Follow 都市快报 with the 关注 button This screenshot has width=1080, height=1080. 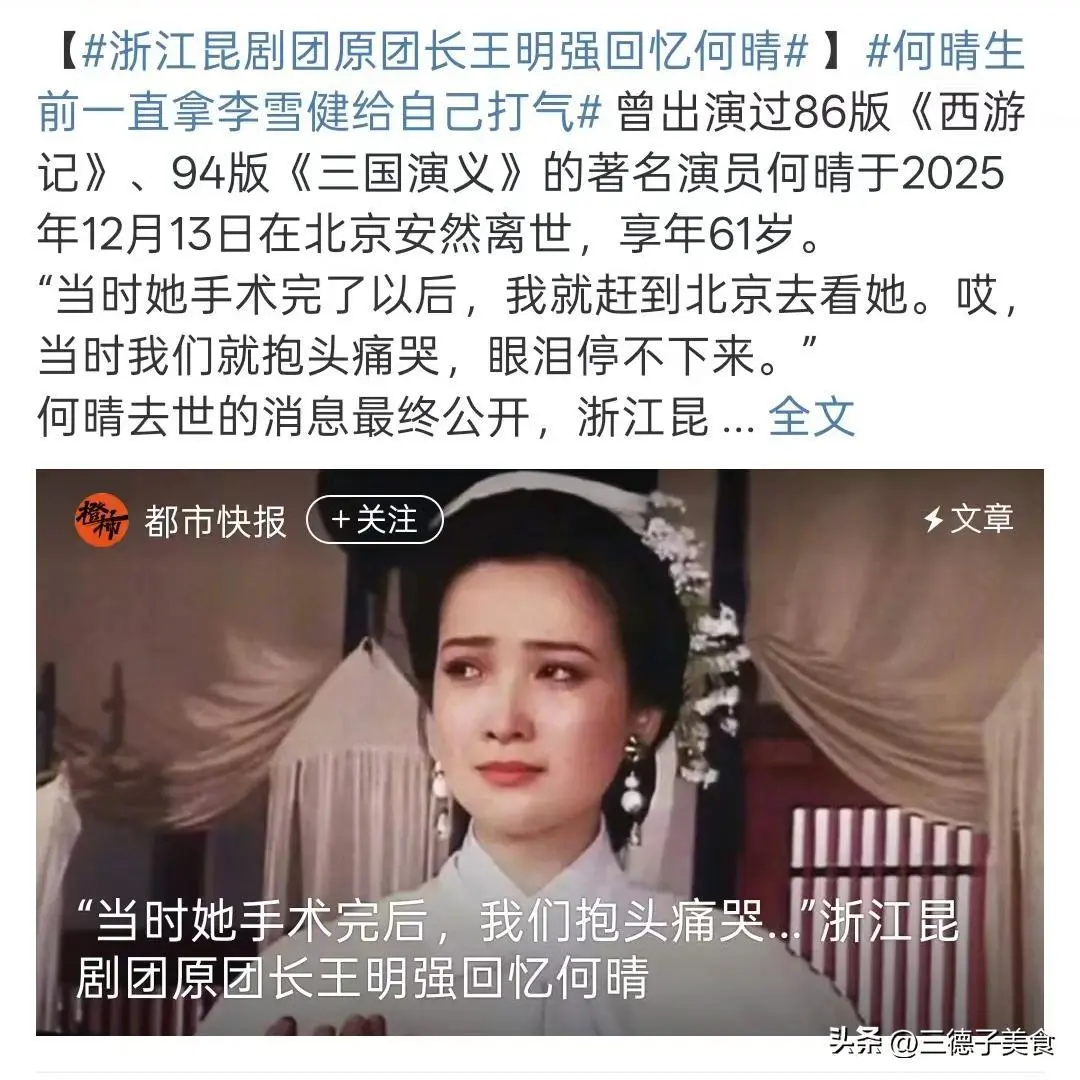374,519
